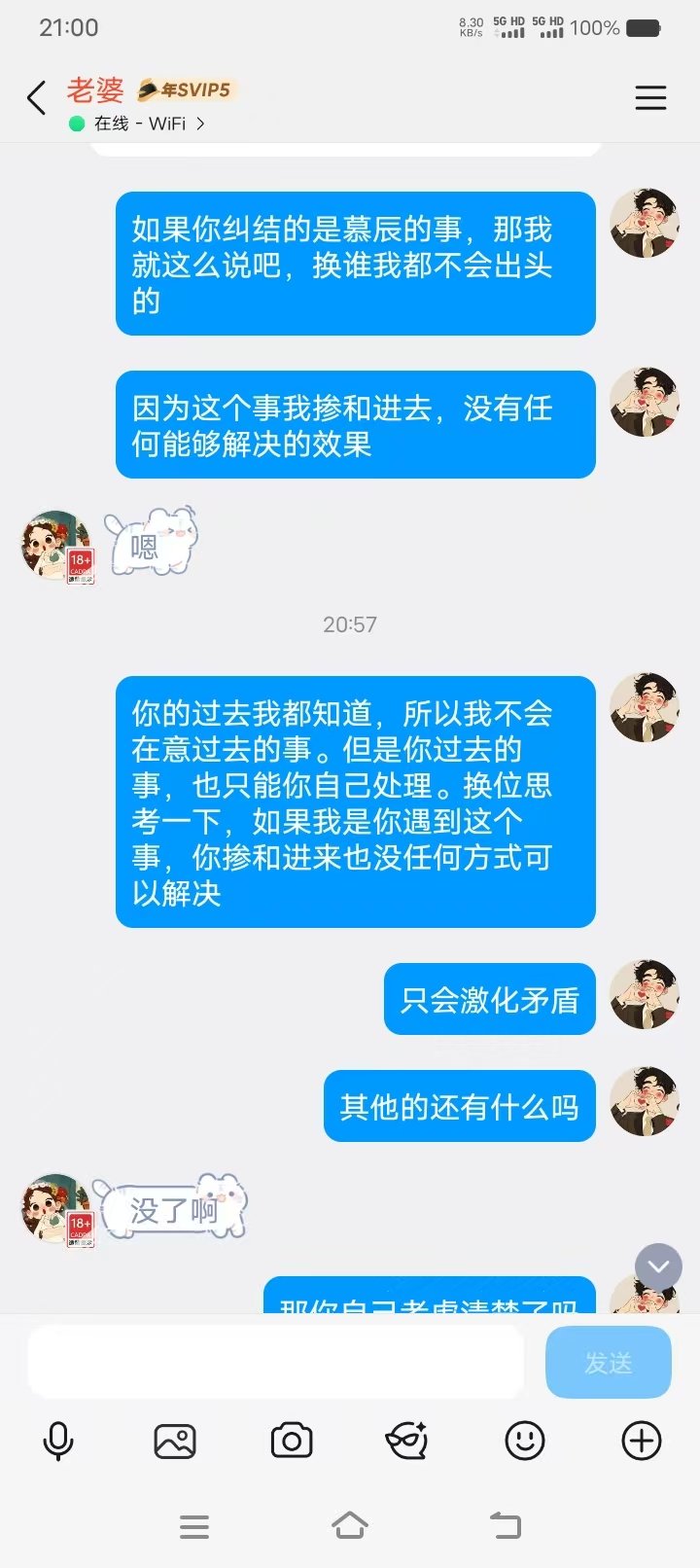Open the system recent apps button
Image resolution: width=700 pixels, height=1568 pixels.
[x=194, y=1526]
